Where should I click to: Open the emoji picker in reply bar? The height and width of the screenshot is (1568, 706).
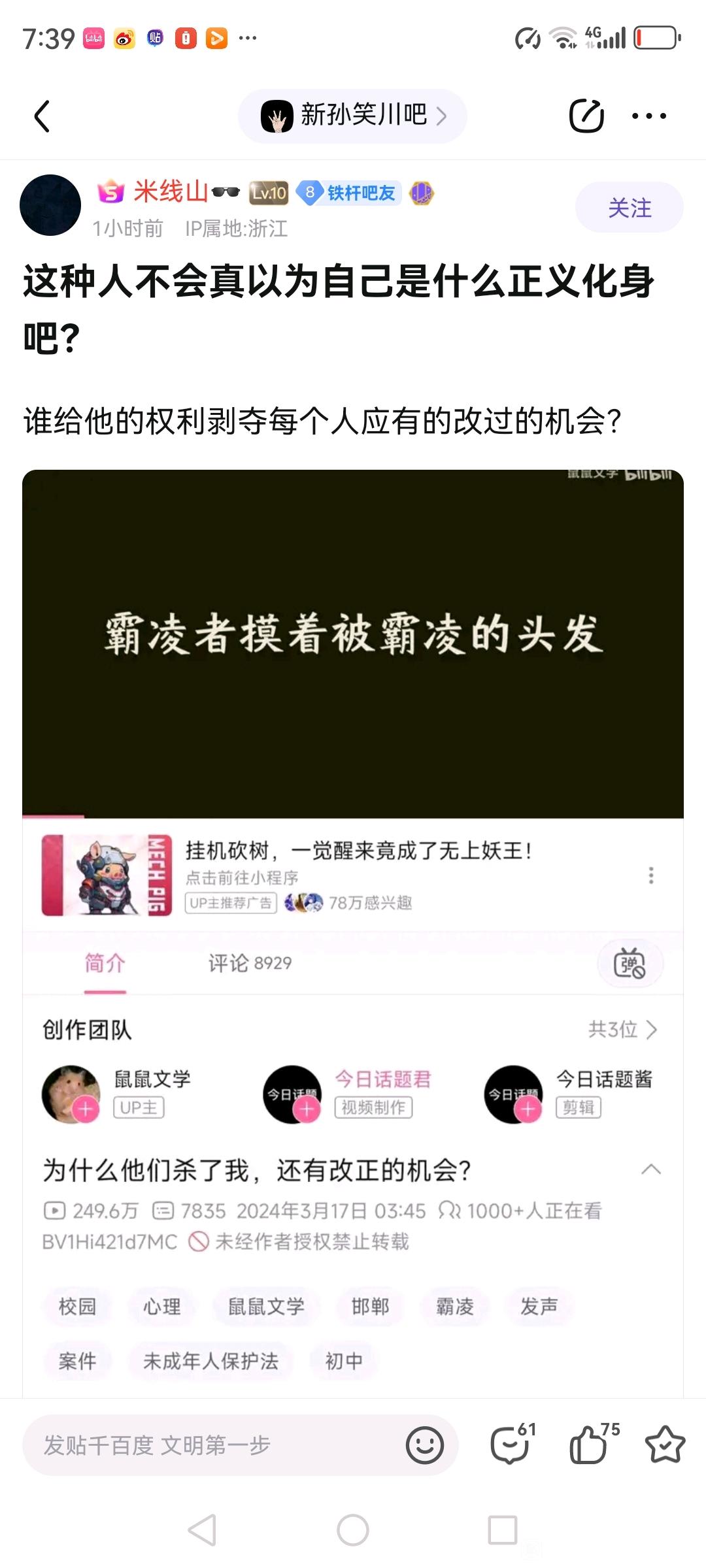(x=424, y=1445)
